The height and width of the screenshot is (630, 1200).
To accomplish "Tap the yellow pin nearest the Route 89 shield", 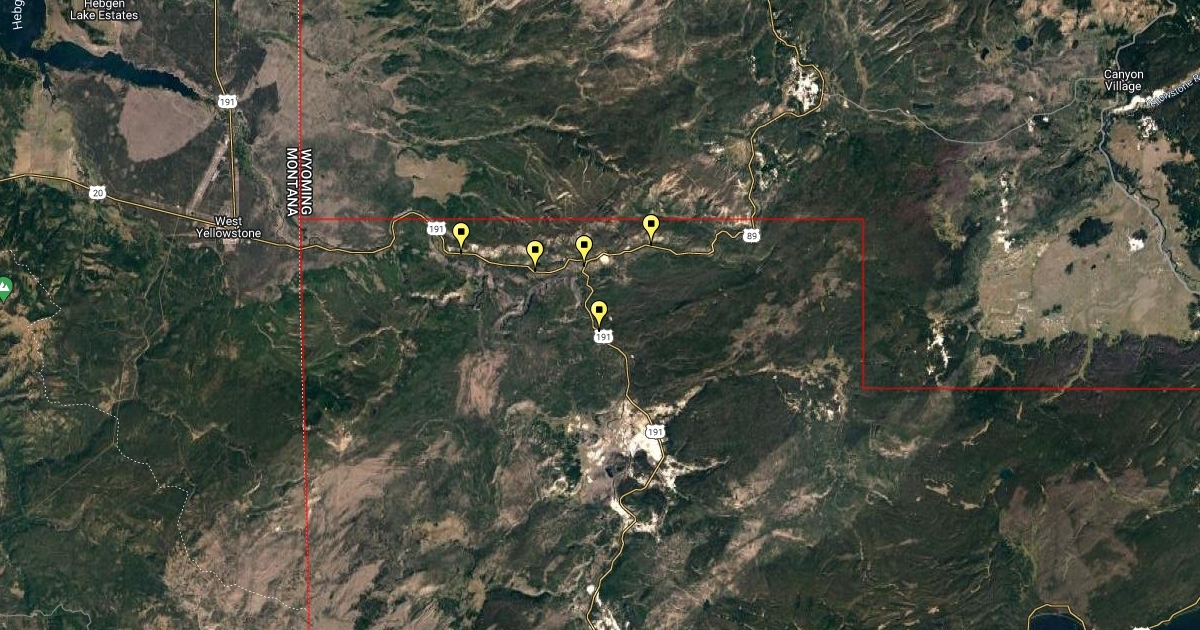I will [651, 226].
